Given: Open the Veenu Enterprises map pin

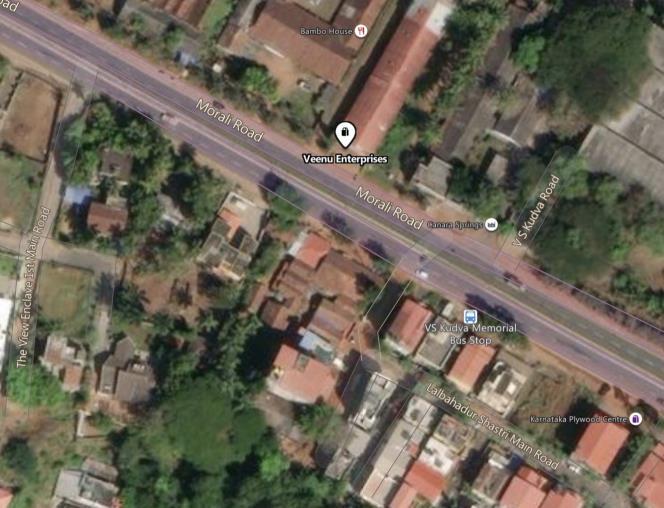Looking at the screenshot, I should click(343, 134).
